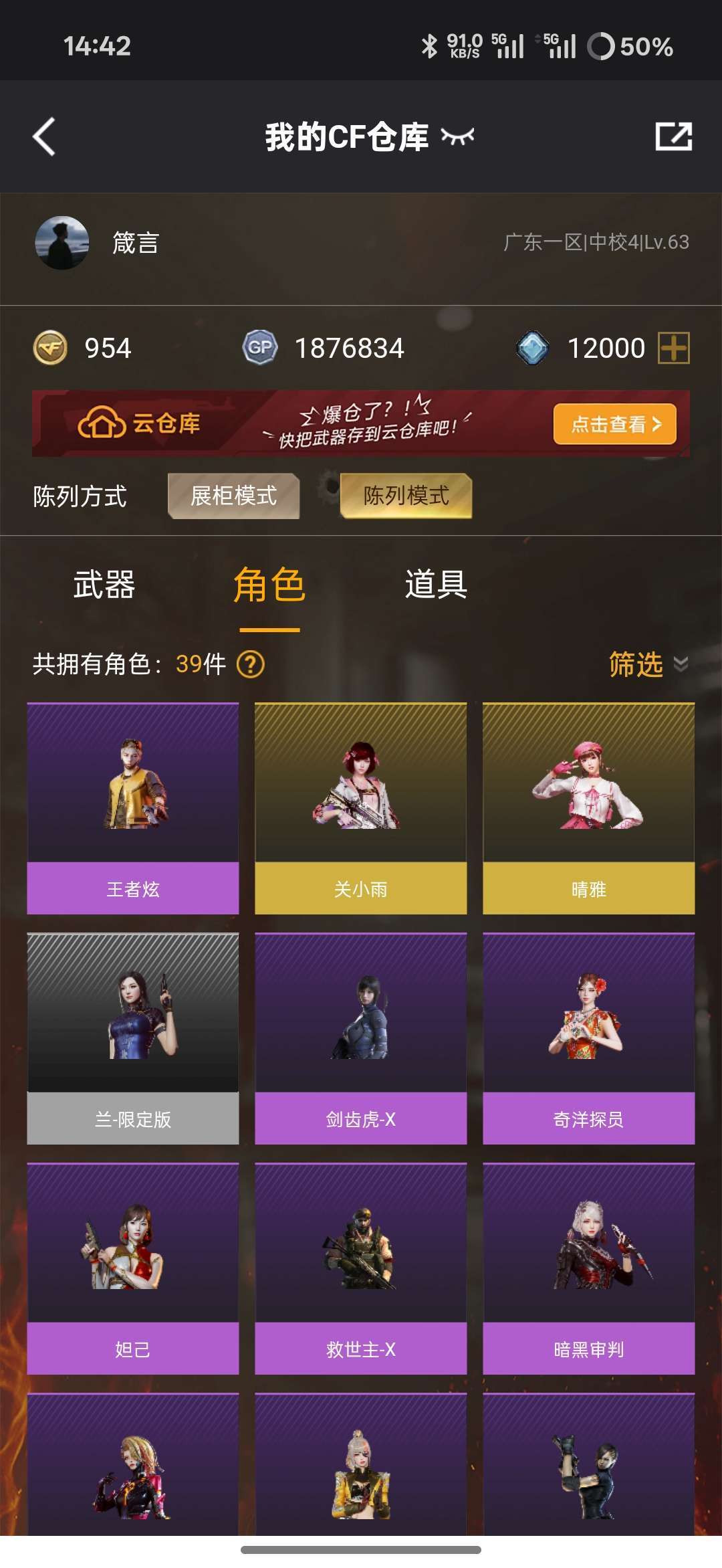View the 妲己 character card

(x=133, y=1269)
